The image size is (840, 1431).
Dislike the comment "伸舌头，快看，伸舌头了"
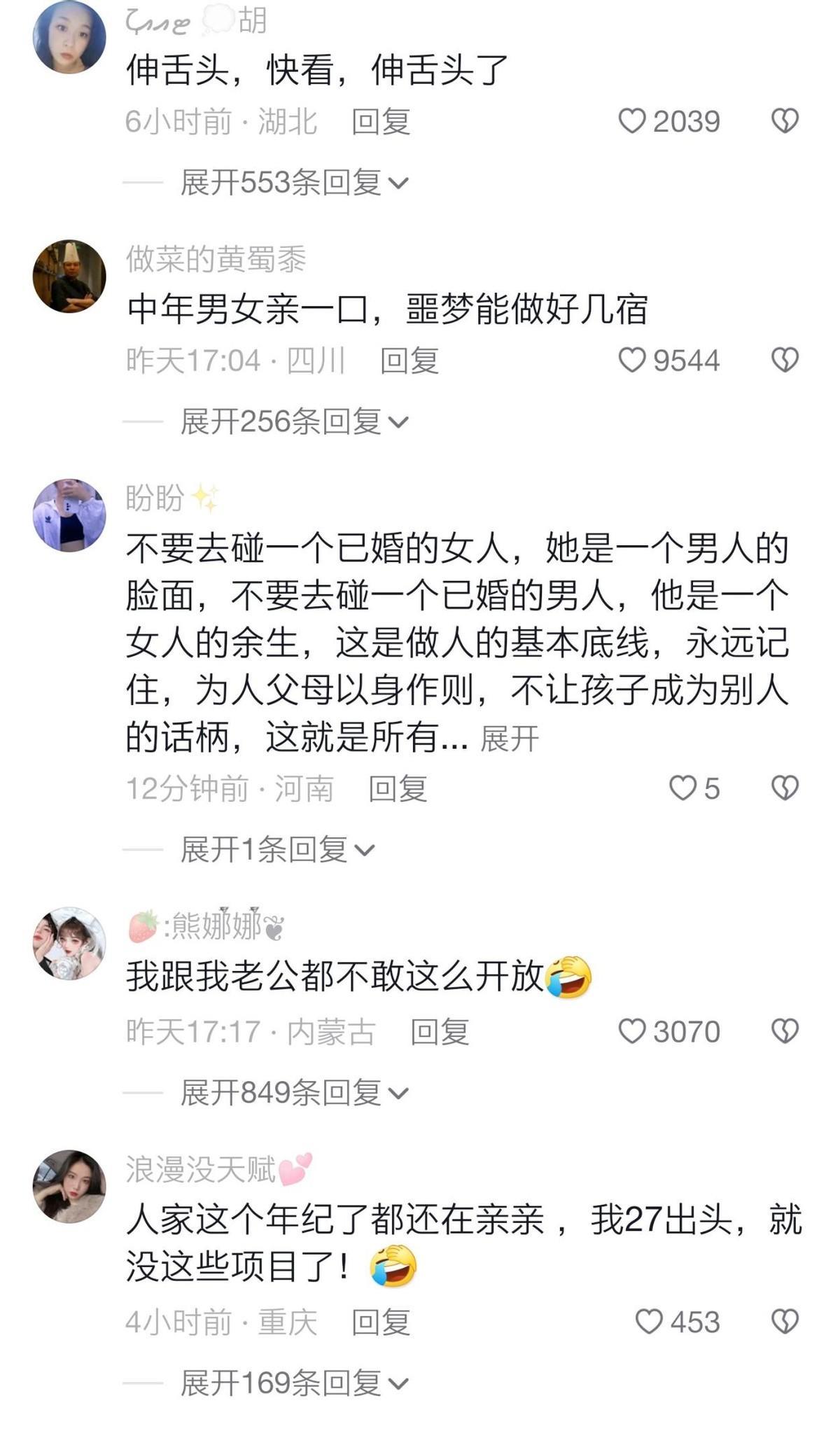point(785,121)
